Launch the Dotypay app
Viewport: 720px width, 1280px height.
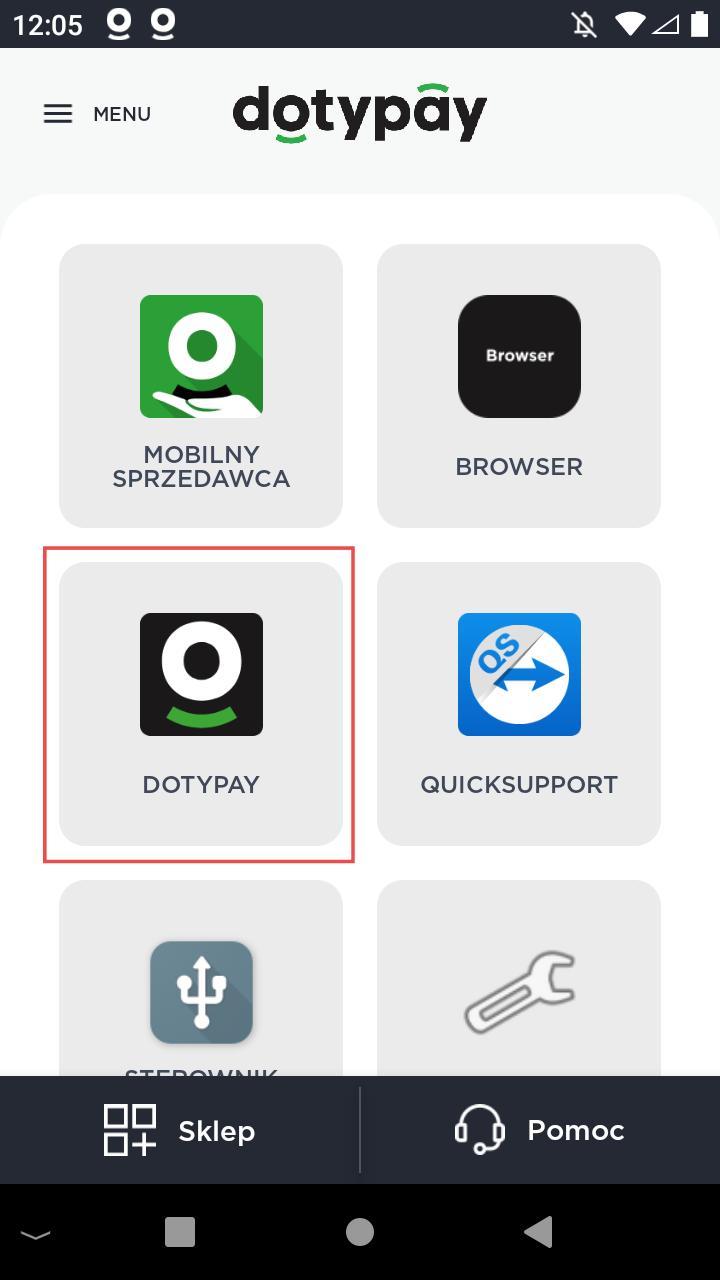(x=201, y=703)
